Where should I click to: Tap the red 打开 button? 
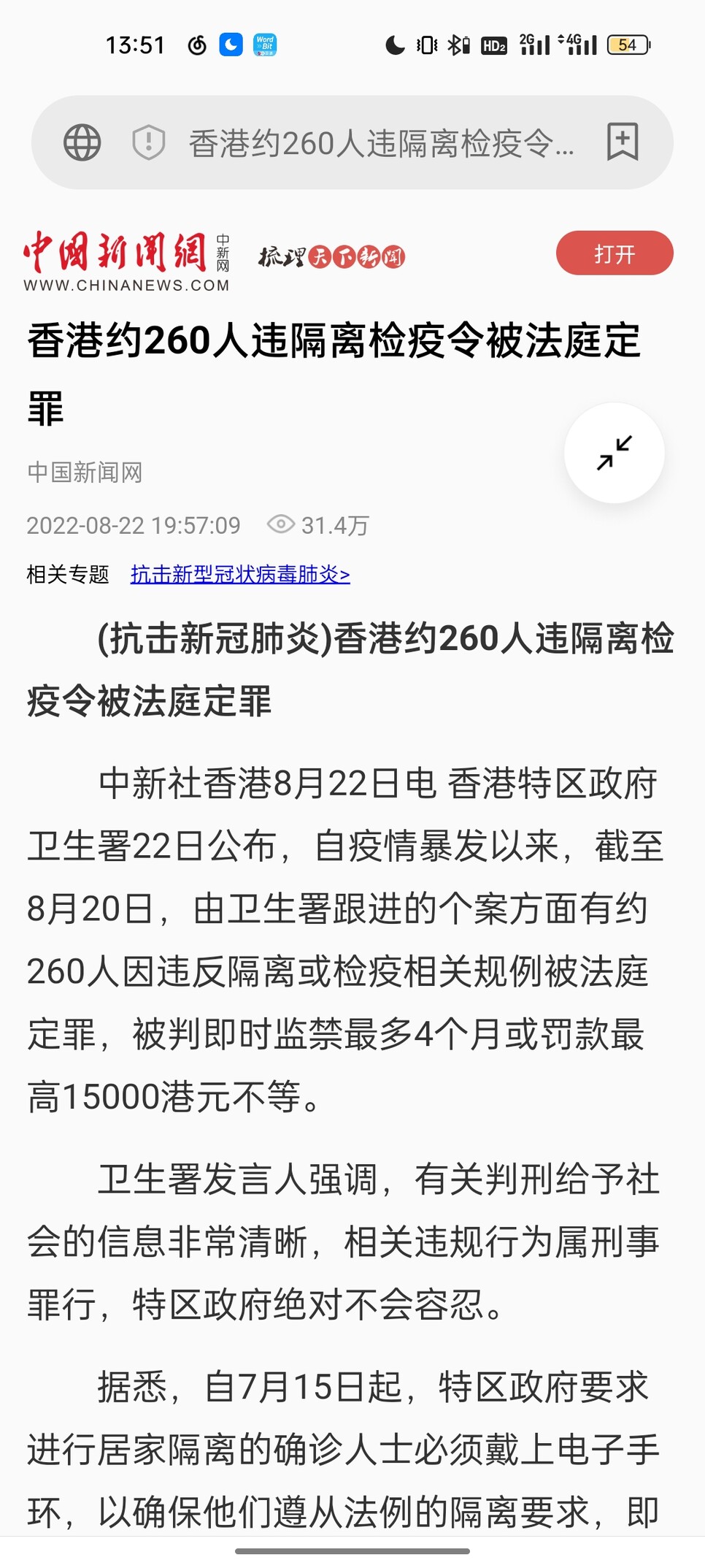coord(615,253)
